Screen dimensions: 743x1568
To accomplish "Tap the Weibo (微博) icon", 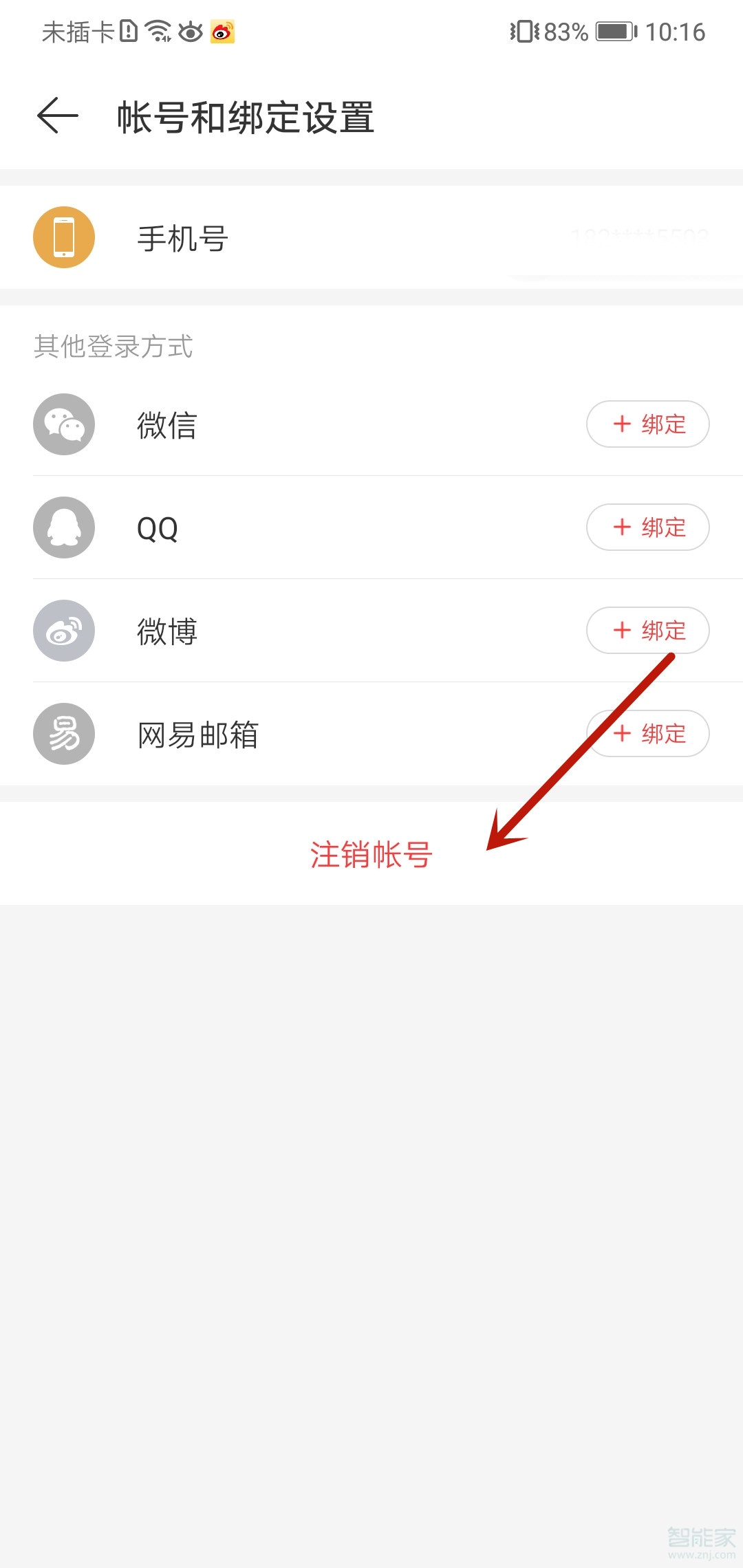I will (63, 631).
